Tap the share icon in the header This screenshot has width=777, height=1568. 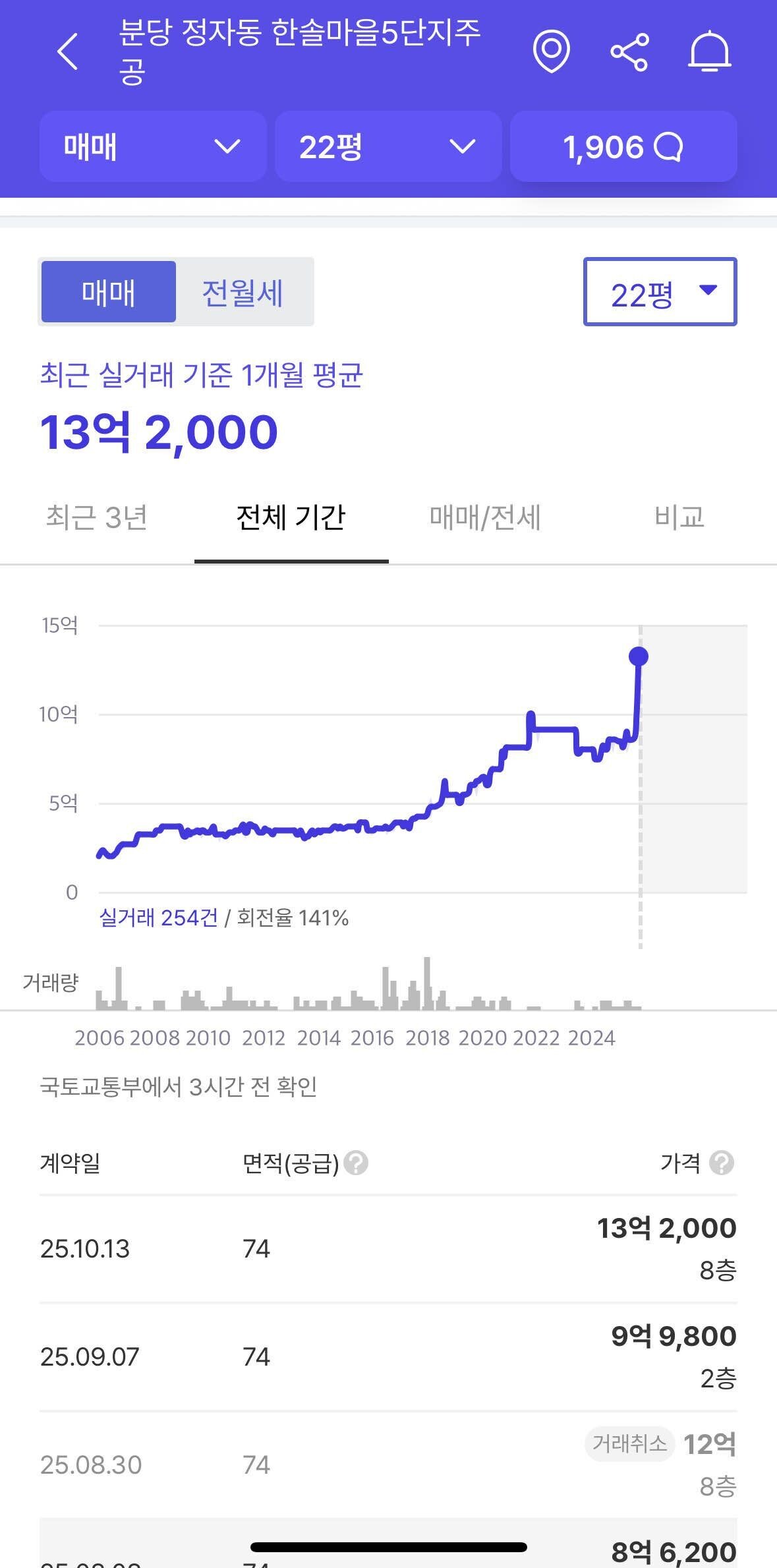point(630,51)
